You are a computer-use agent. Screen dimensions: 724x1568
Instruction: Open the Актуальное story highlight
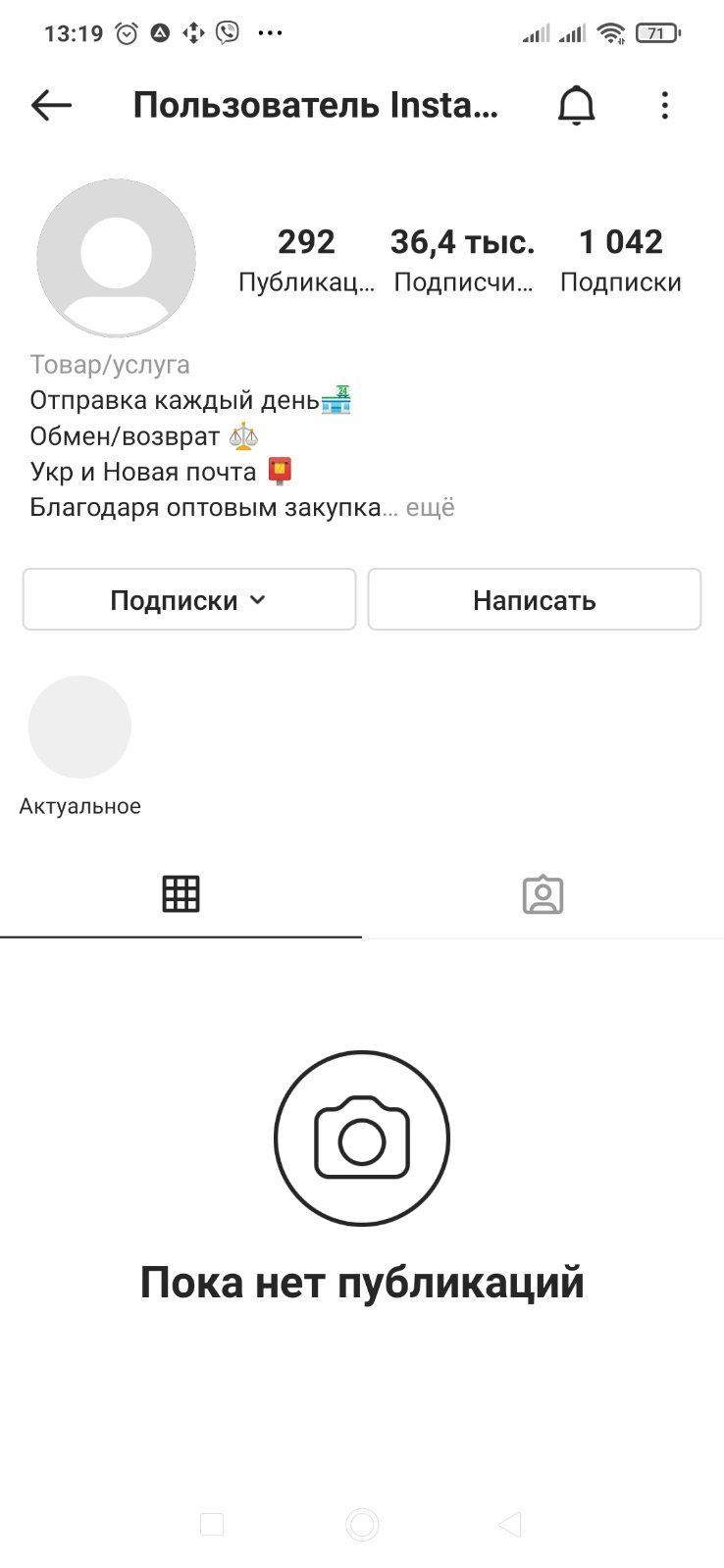pos(79,728)
